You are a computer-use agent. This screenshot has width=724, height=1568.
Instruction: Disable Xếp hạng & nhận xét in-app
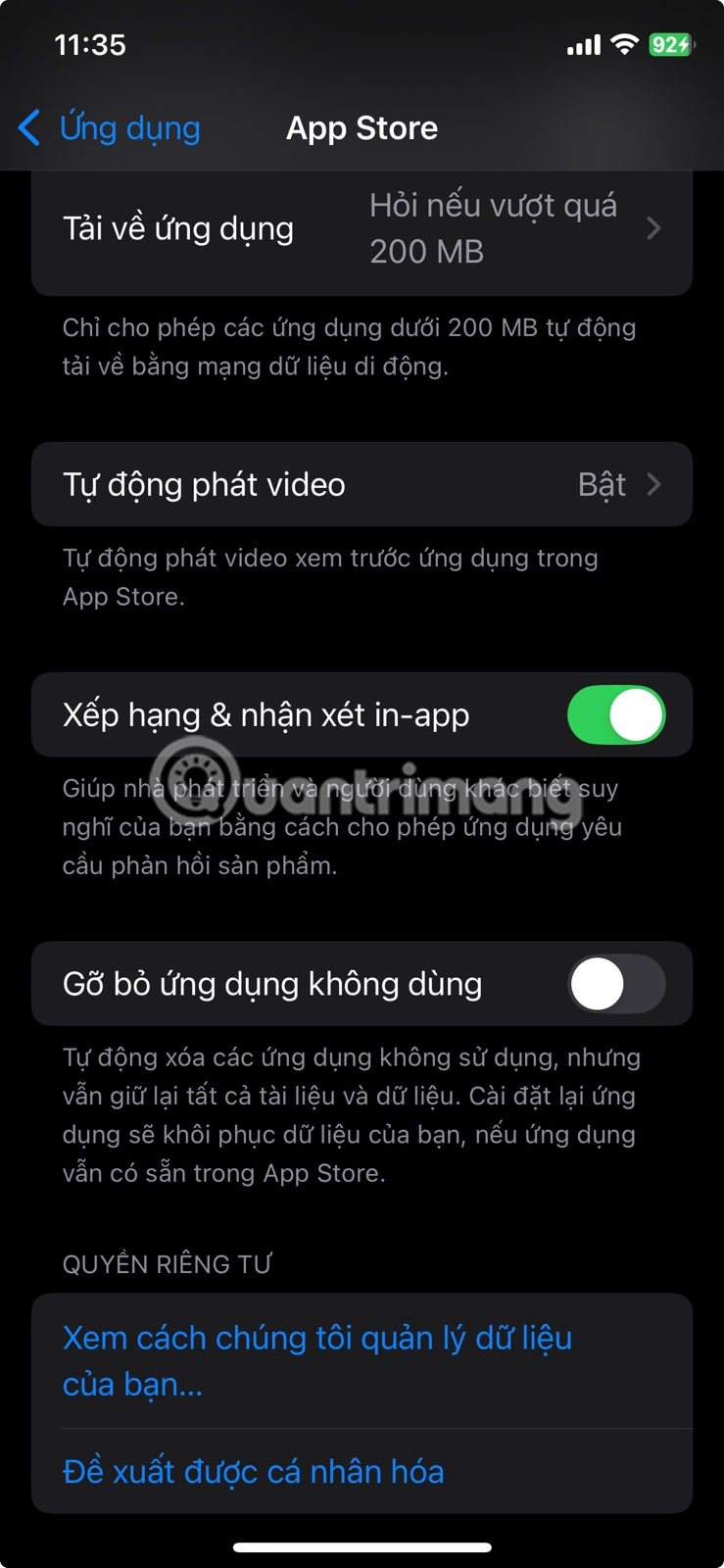tap(615, 715)
